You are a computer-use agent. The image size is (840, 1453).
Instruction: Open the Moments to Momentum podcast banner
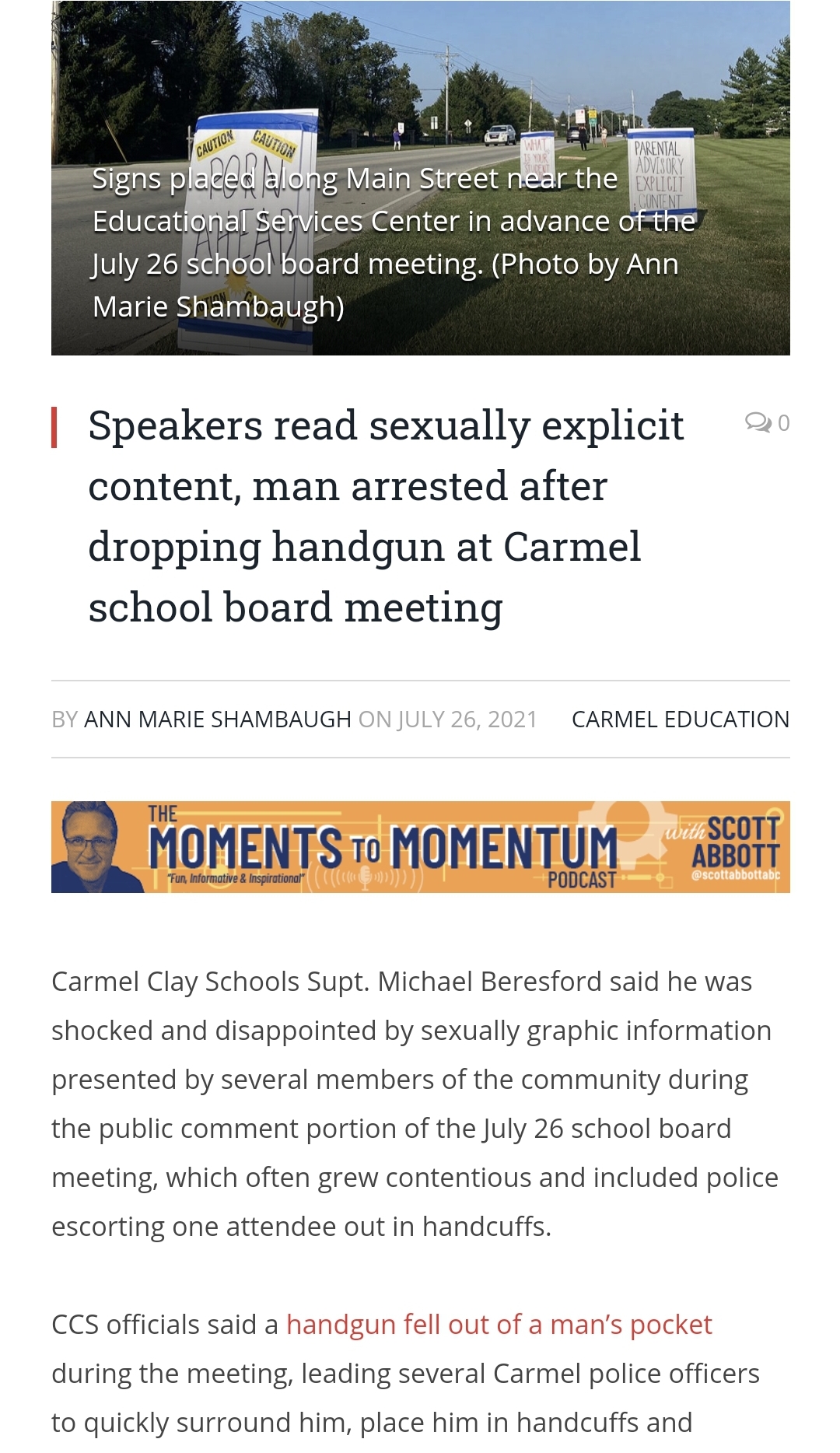tap(421, 847)
